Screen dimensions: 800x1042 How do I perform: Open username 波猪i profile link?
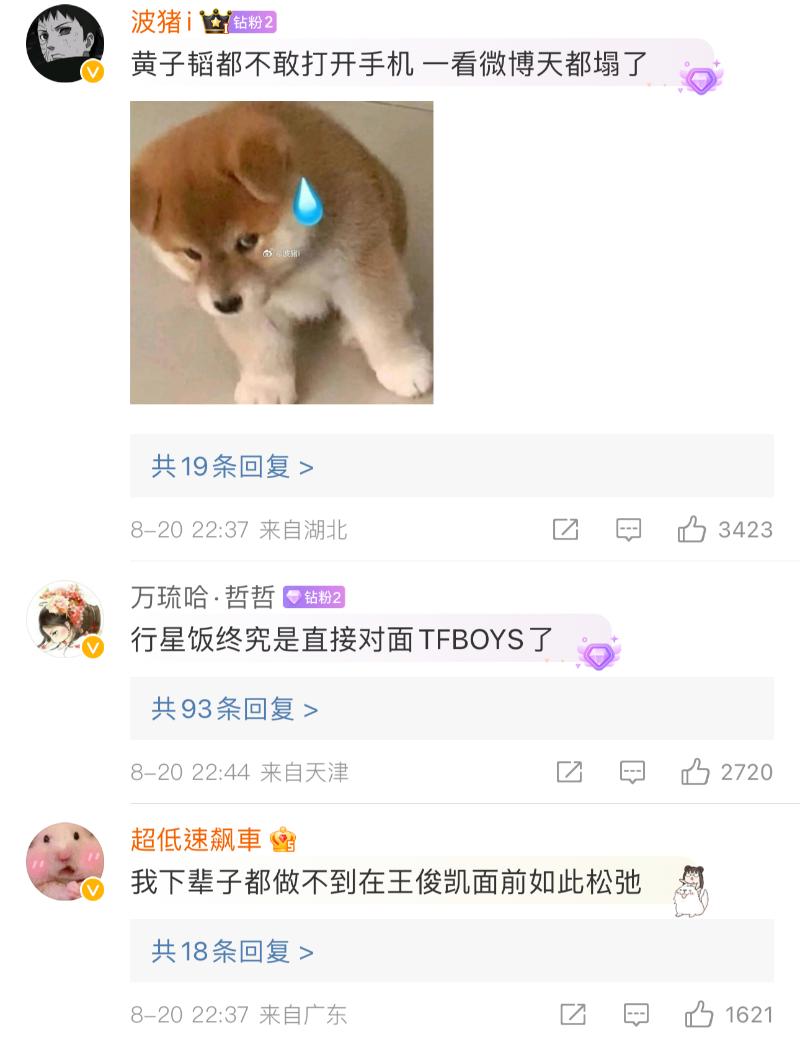pyautogui.click(x=161, y=22)
